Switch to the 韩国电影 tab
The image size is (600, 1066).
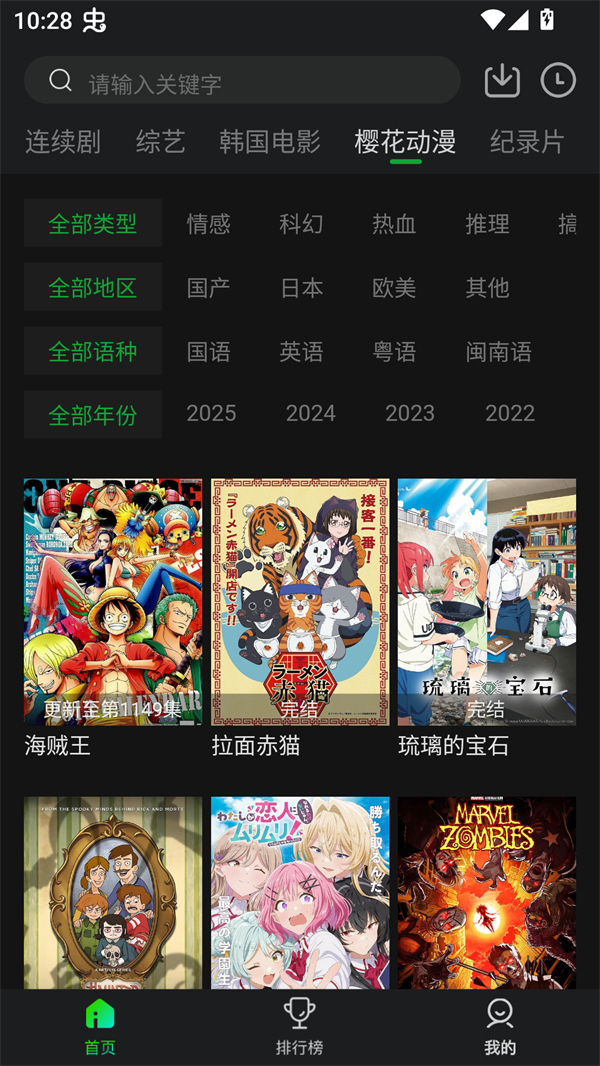pos(270,142)
